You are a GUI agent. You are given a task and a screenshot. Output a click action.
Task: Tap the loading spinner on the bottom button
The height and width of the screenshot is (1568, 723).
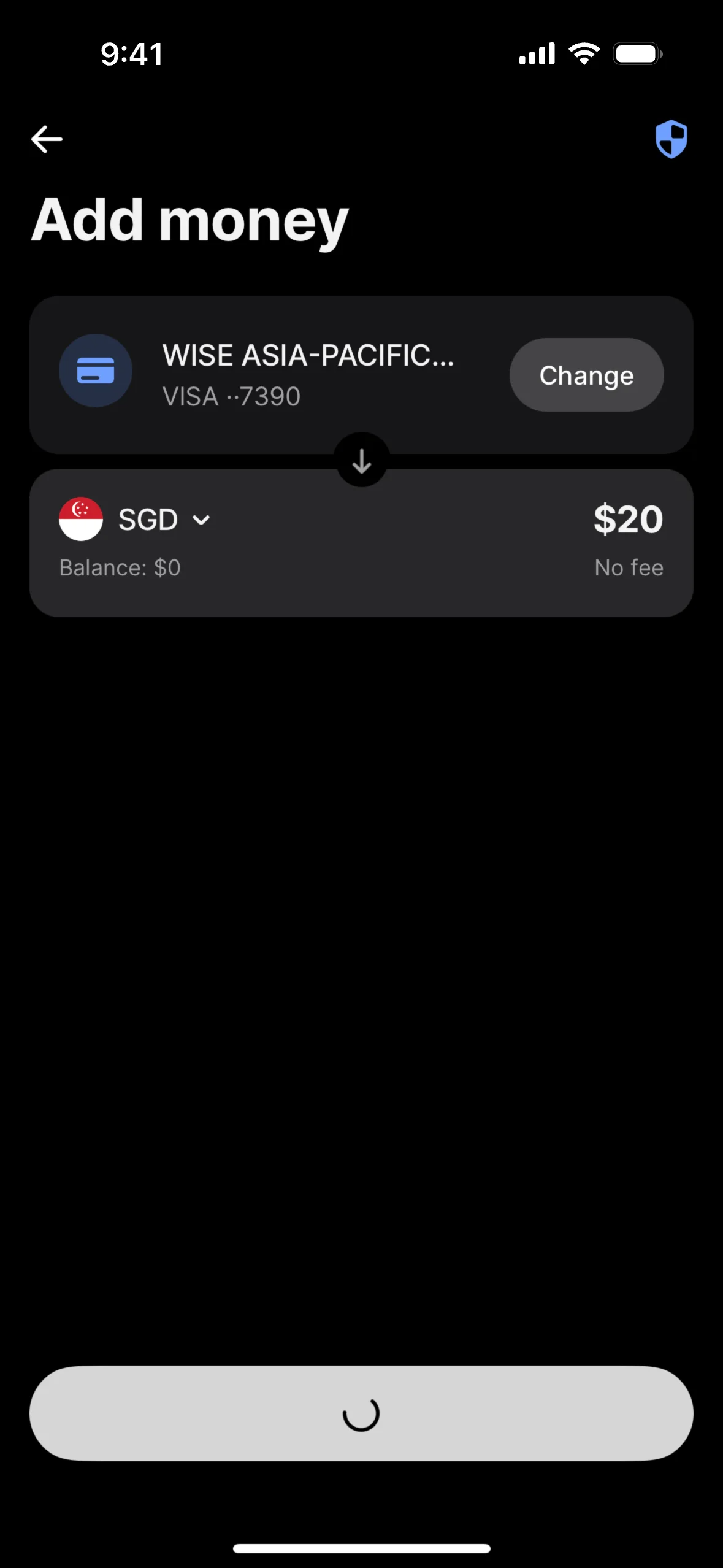pyautogui.click(x=361, y=1413)
